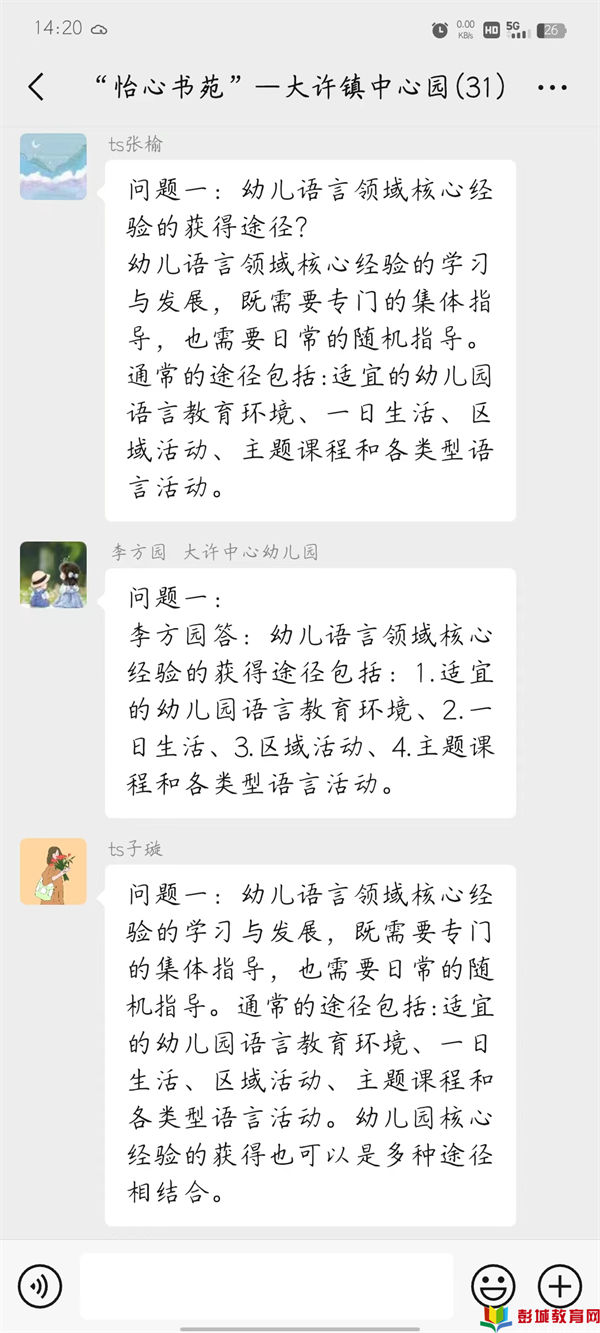View ts子璇's profile avatar
This screenshot has width=600, height=1333.
click(53, 872)
